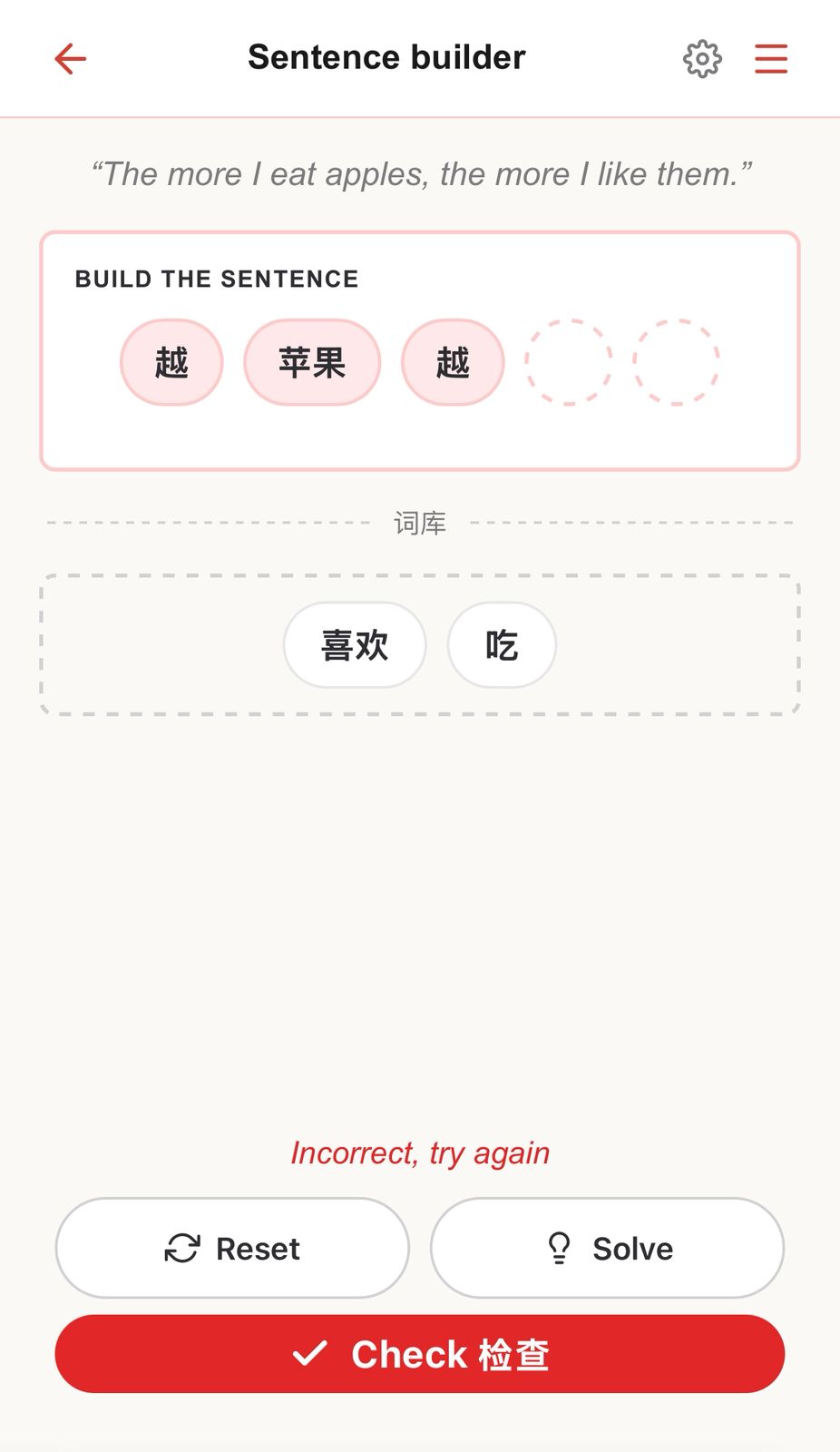Open the settings gear
Screen dimensions: 840x1452
pos(702,59)
